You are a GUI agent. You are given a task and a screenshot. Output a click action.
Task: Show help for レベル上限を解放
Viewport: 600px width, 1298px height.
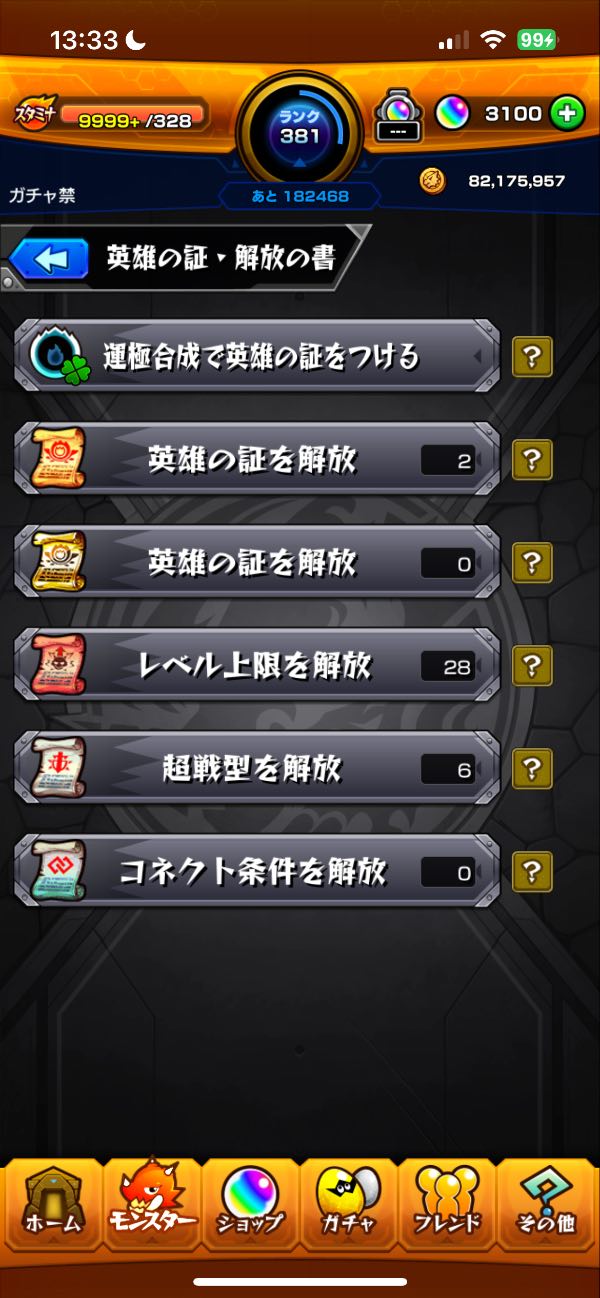(532, 665)
